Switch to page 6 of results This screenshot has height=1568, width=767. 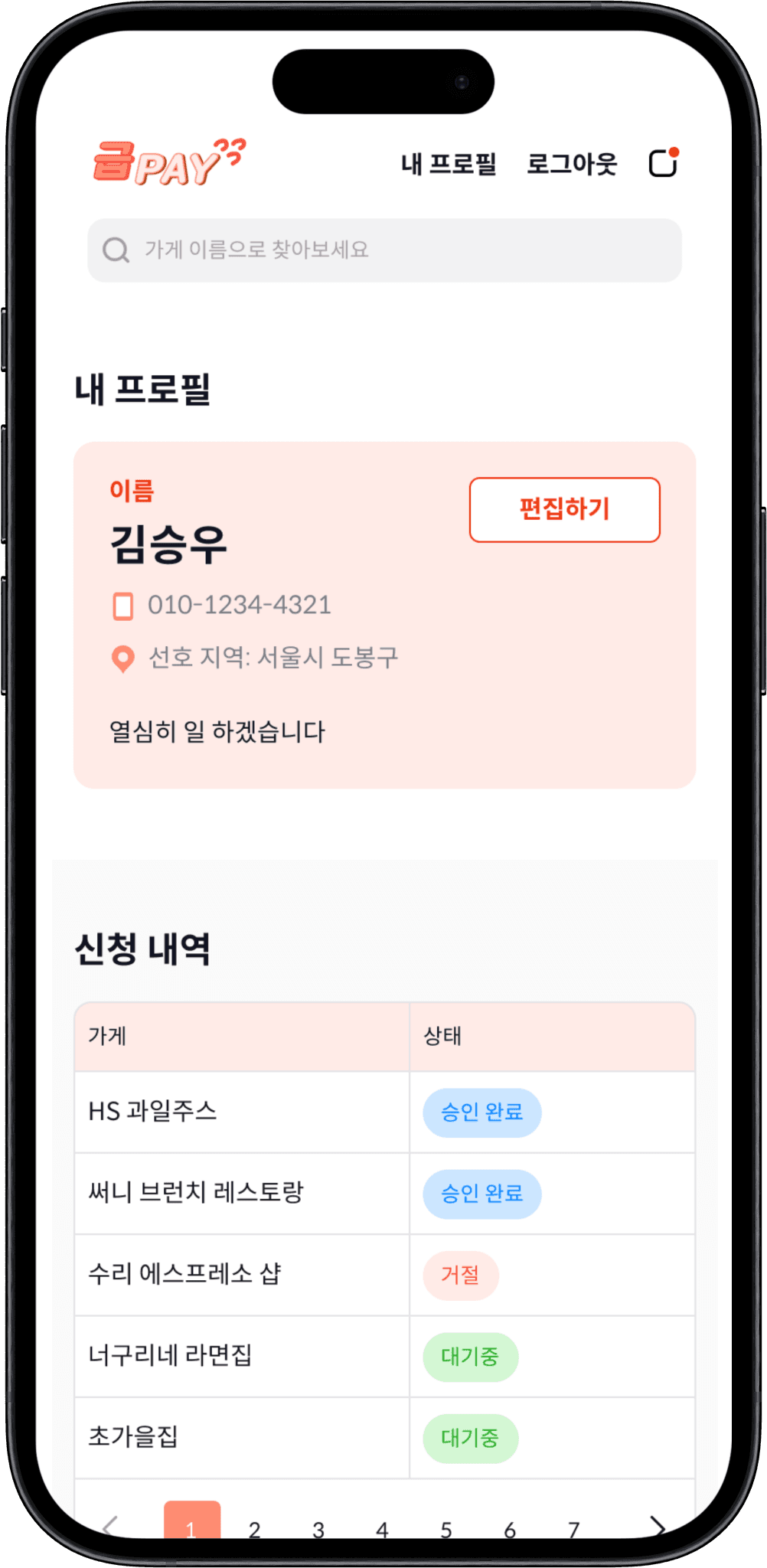click(x=510, y=1528)
